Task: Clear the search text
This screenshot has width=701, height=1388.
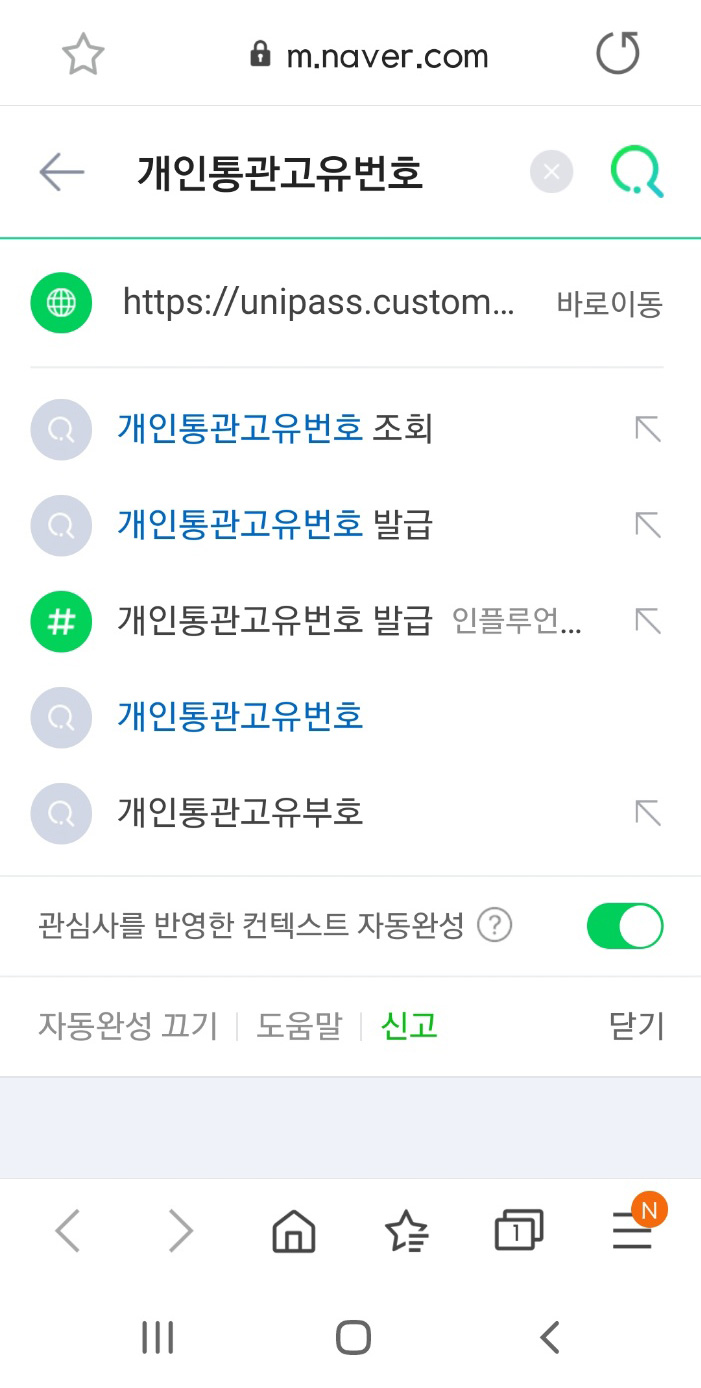Action: tap(551, 172)
